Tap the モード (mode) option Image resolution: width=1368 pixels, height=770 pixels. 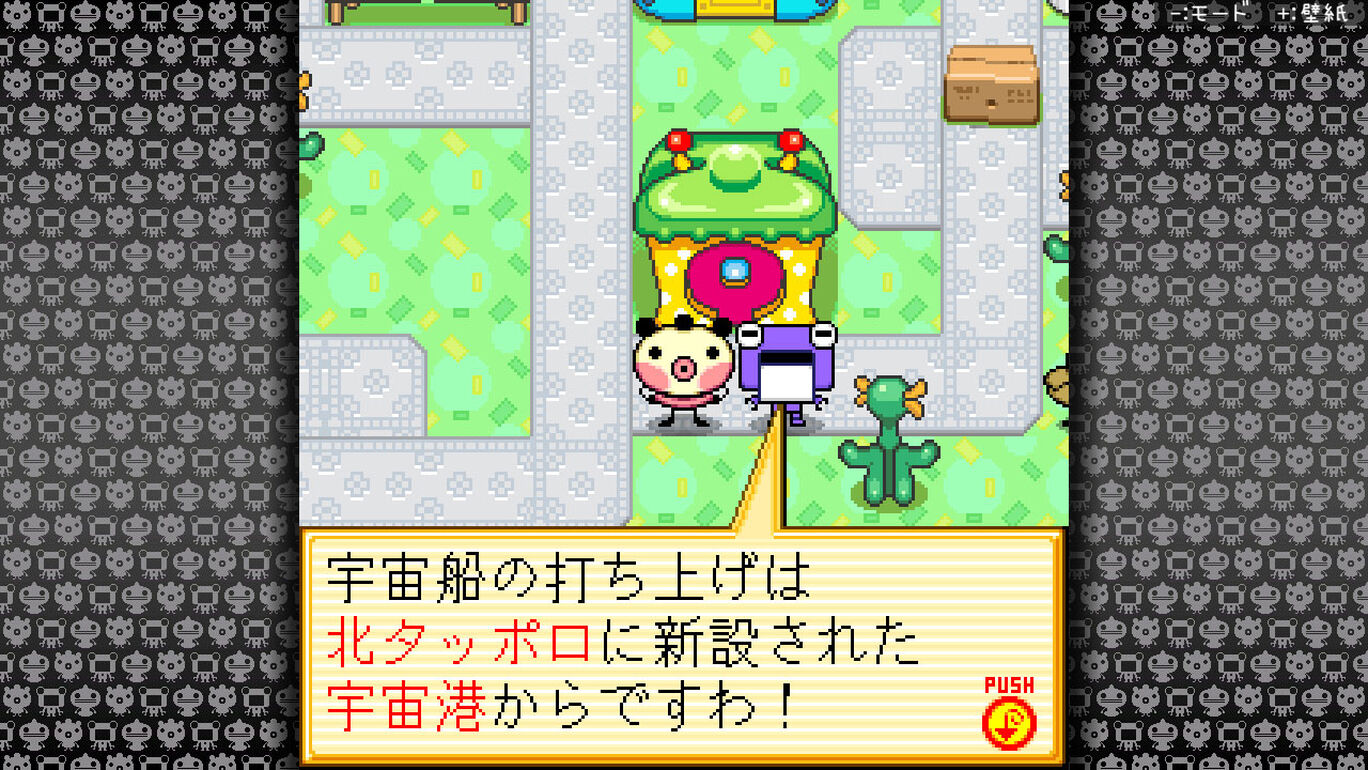pyautogui.click(x=1216, y=13)
